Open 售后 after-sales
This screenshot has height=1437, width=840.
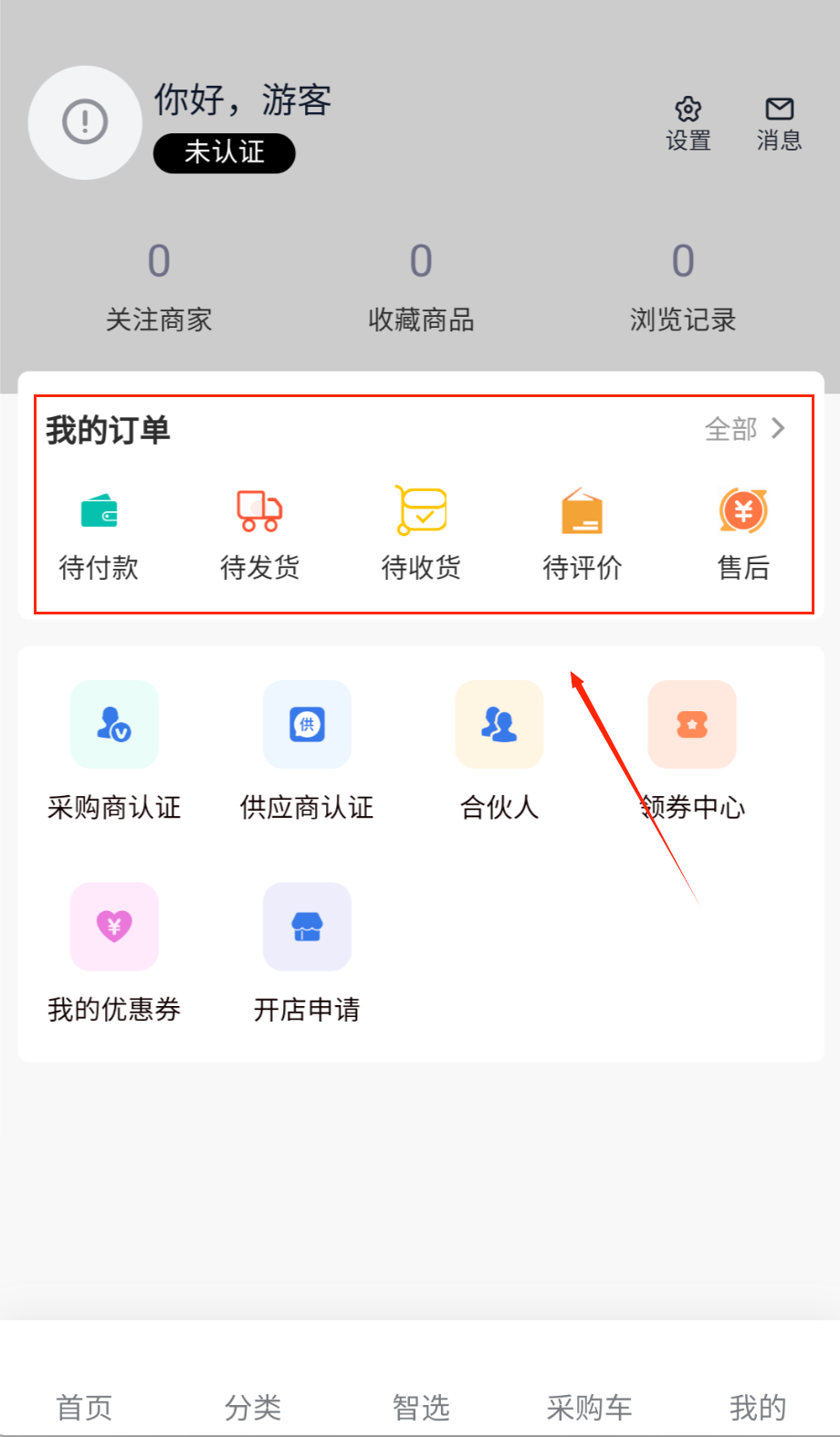(x=743, y=535)
